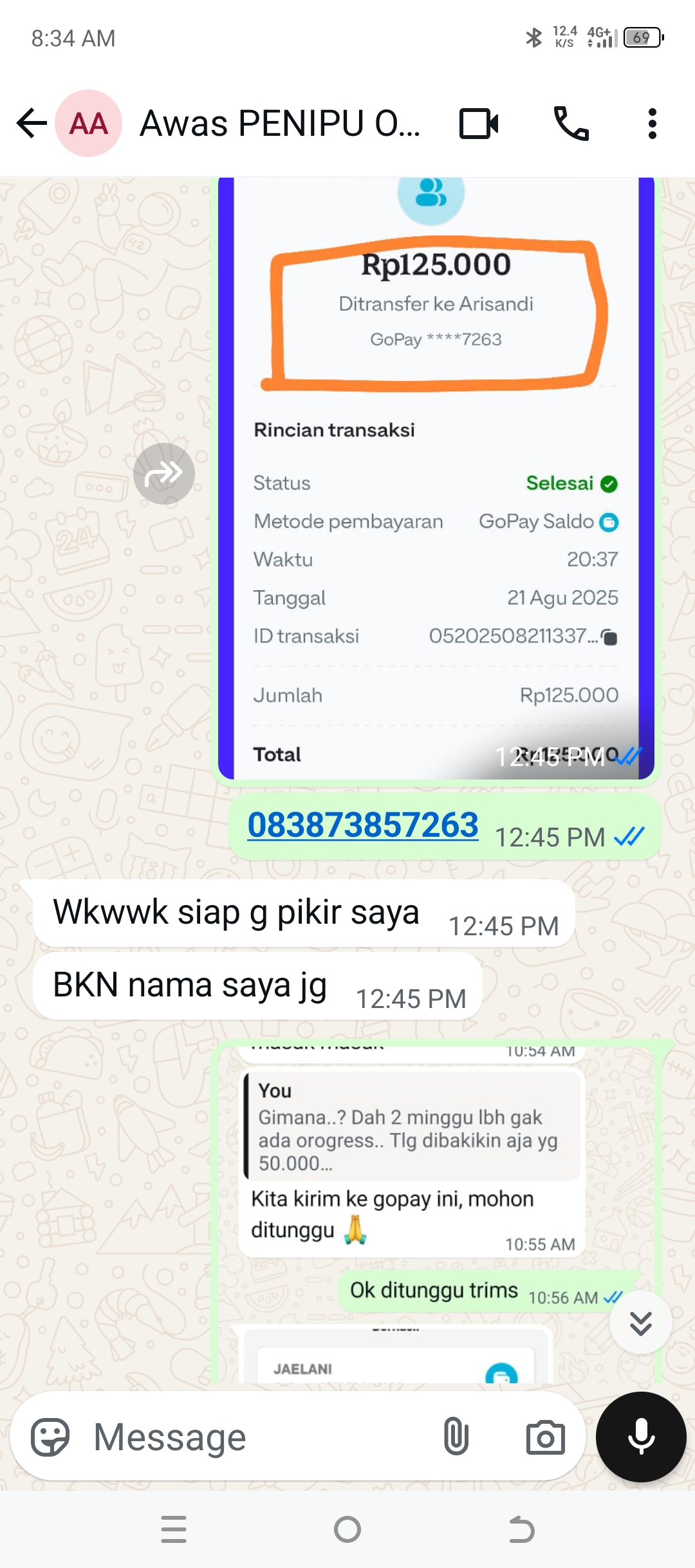Go back to the chat list
Viewport: 695px width, 1568px height.
32,124
